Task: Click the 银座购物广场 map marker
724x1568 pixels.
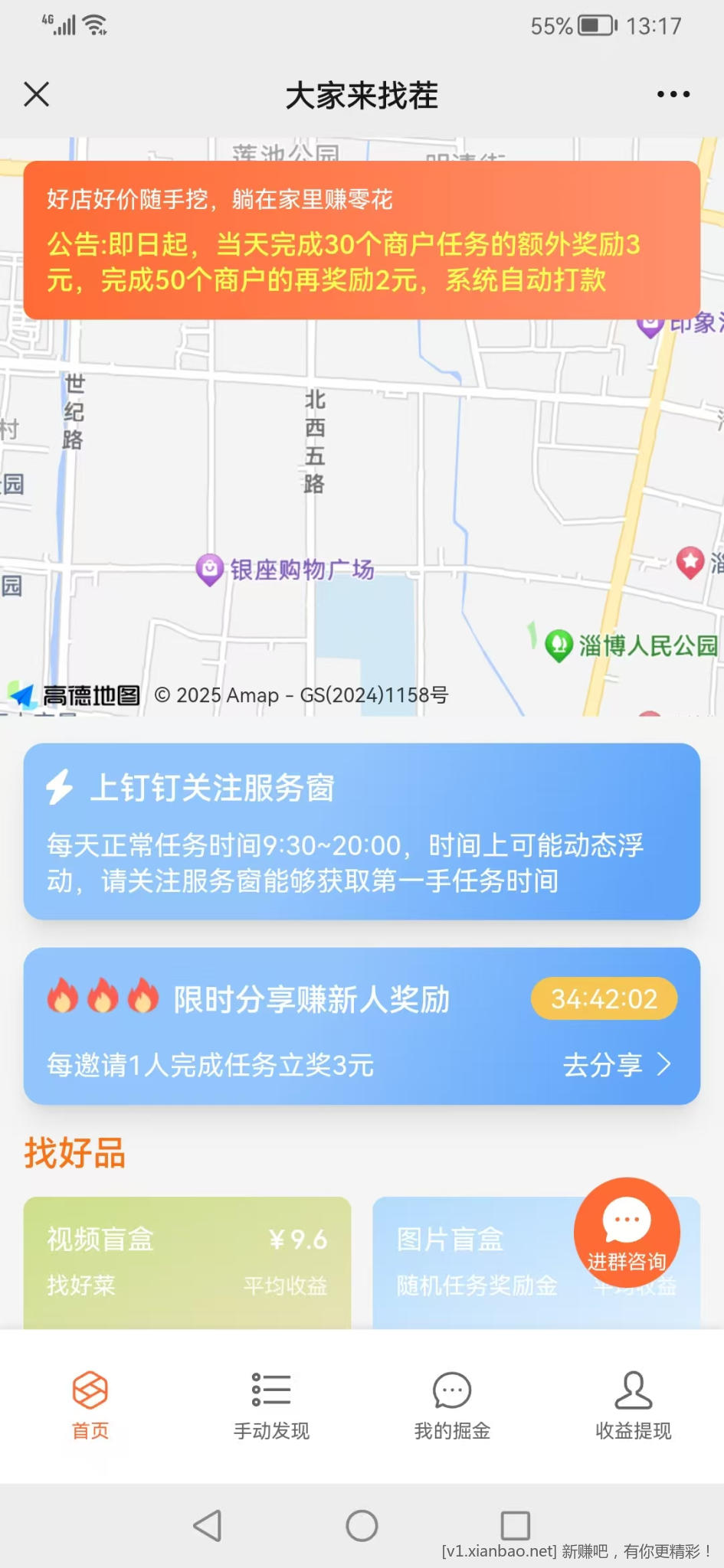Action: pyautogui.click(x=208, y=570)
